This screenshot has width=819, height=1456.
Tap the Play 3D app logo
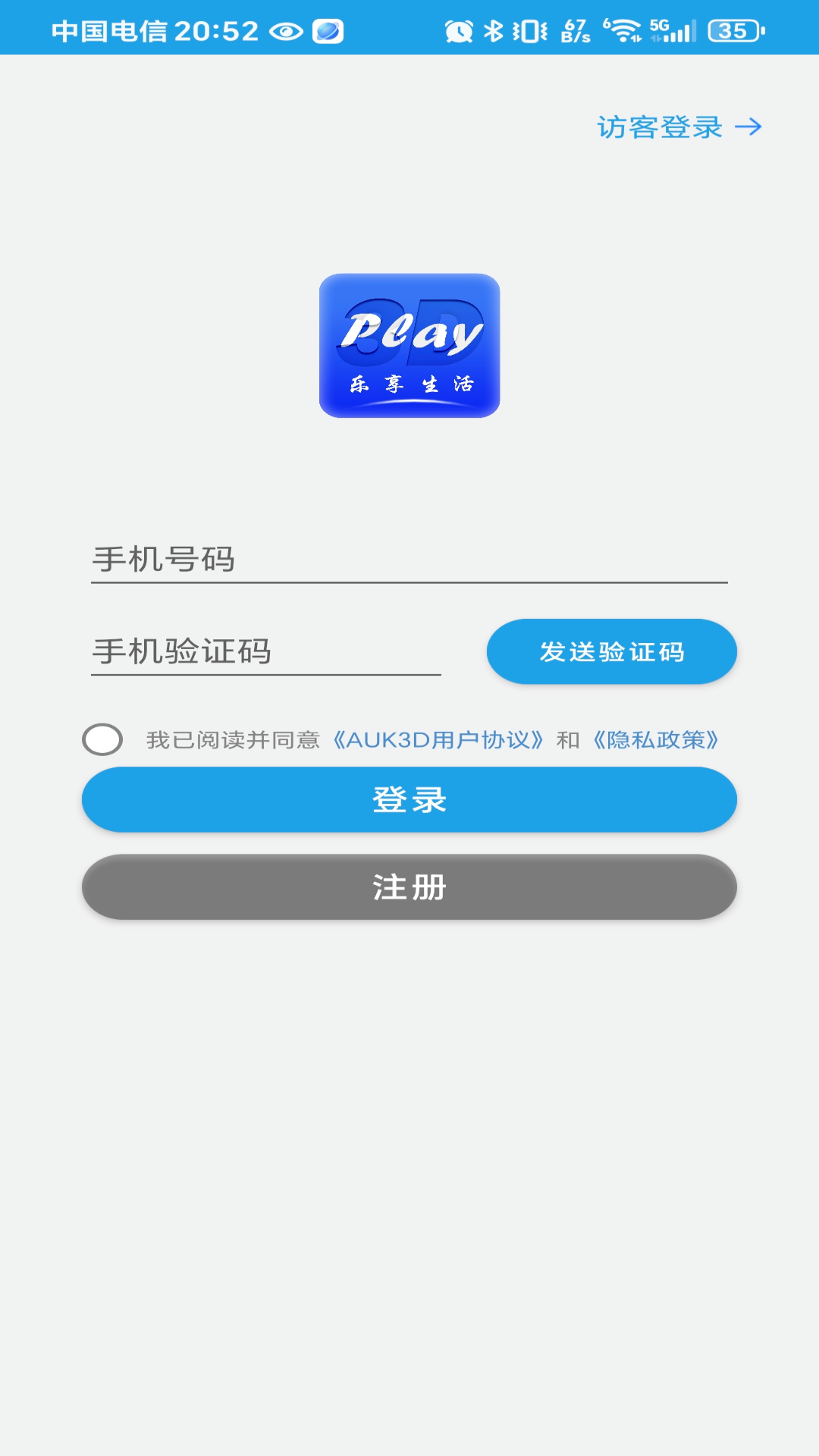click(409, 345)
